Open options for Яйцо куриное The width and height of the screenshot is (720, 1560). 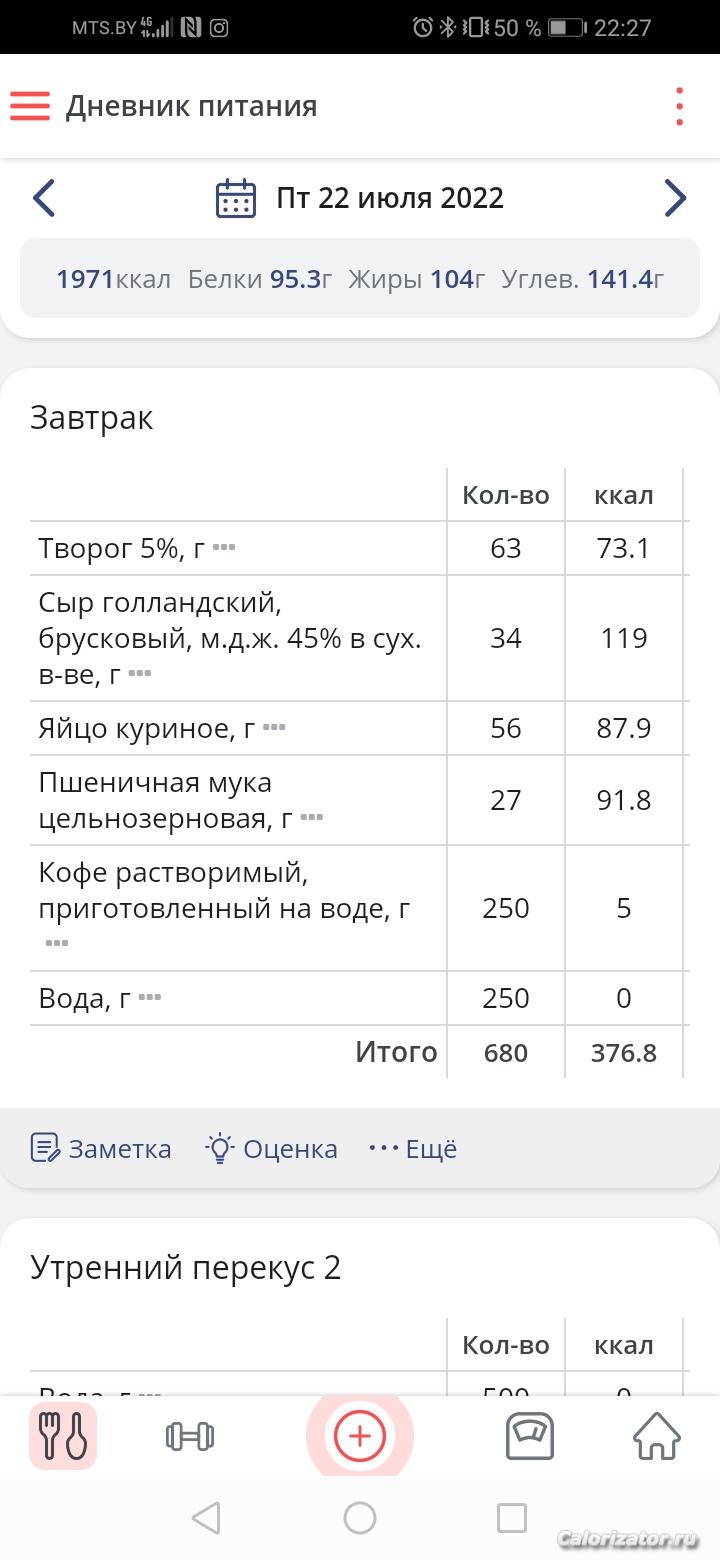tap(274, 728)
